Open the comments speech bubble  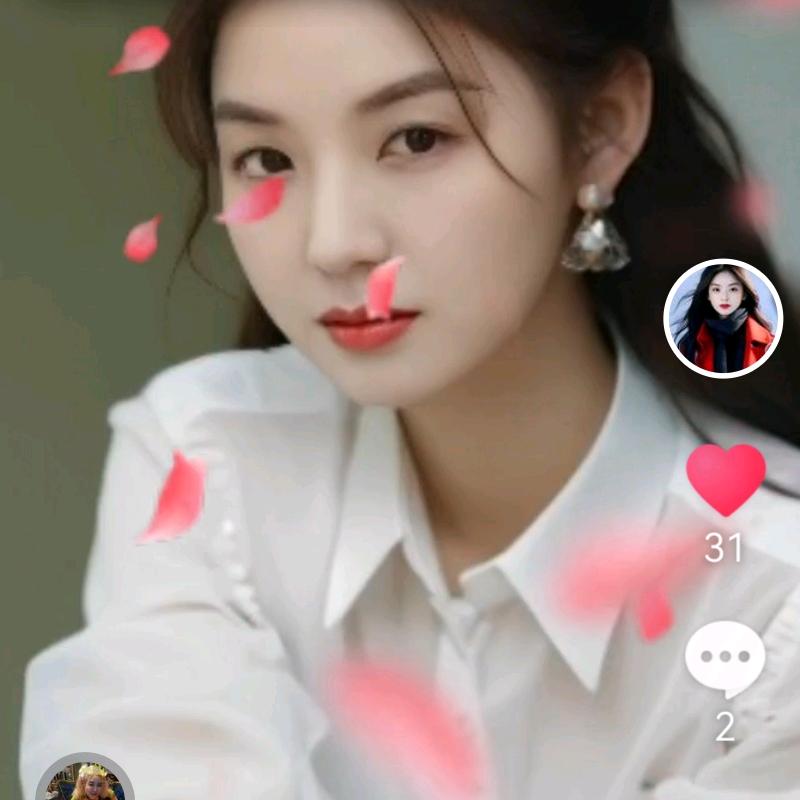tap(725, 658)
